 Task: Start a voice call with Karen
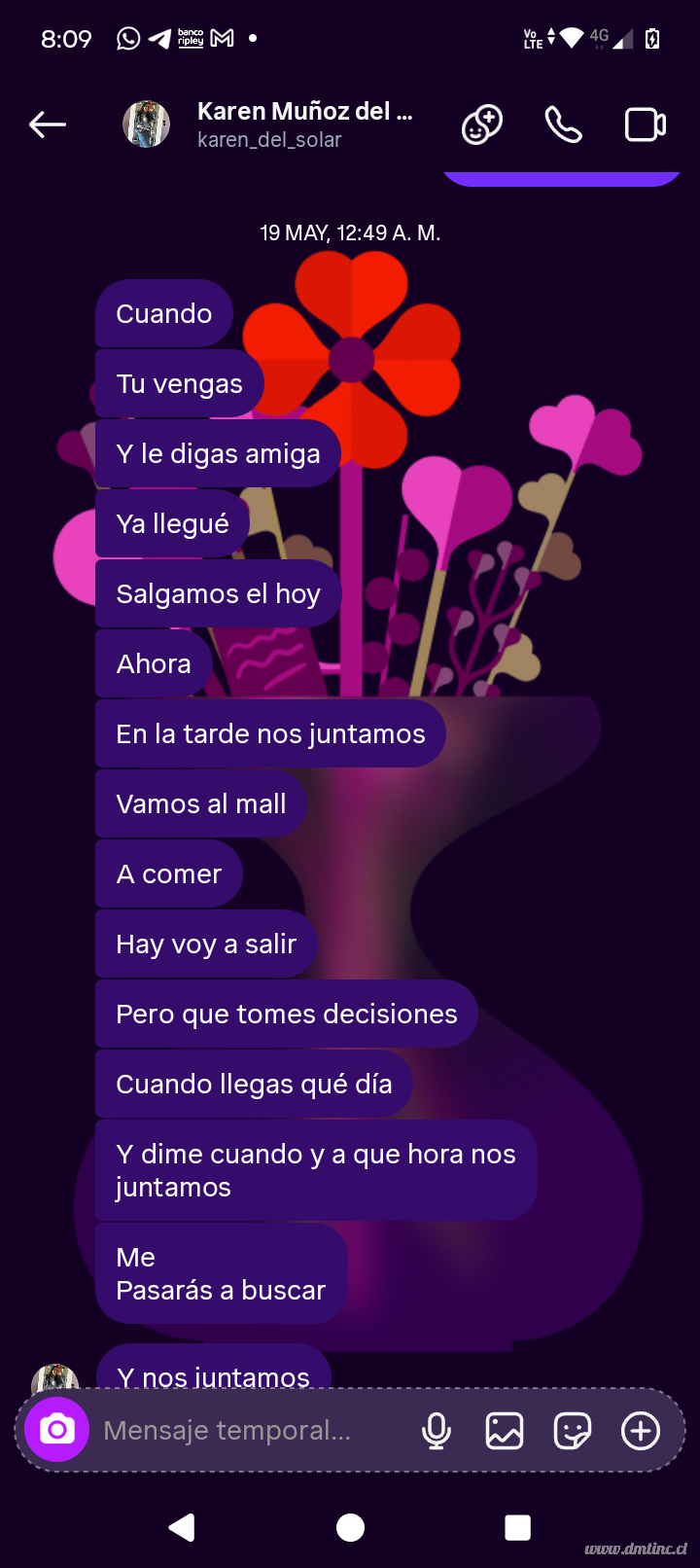pos(563,125)
